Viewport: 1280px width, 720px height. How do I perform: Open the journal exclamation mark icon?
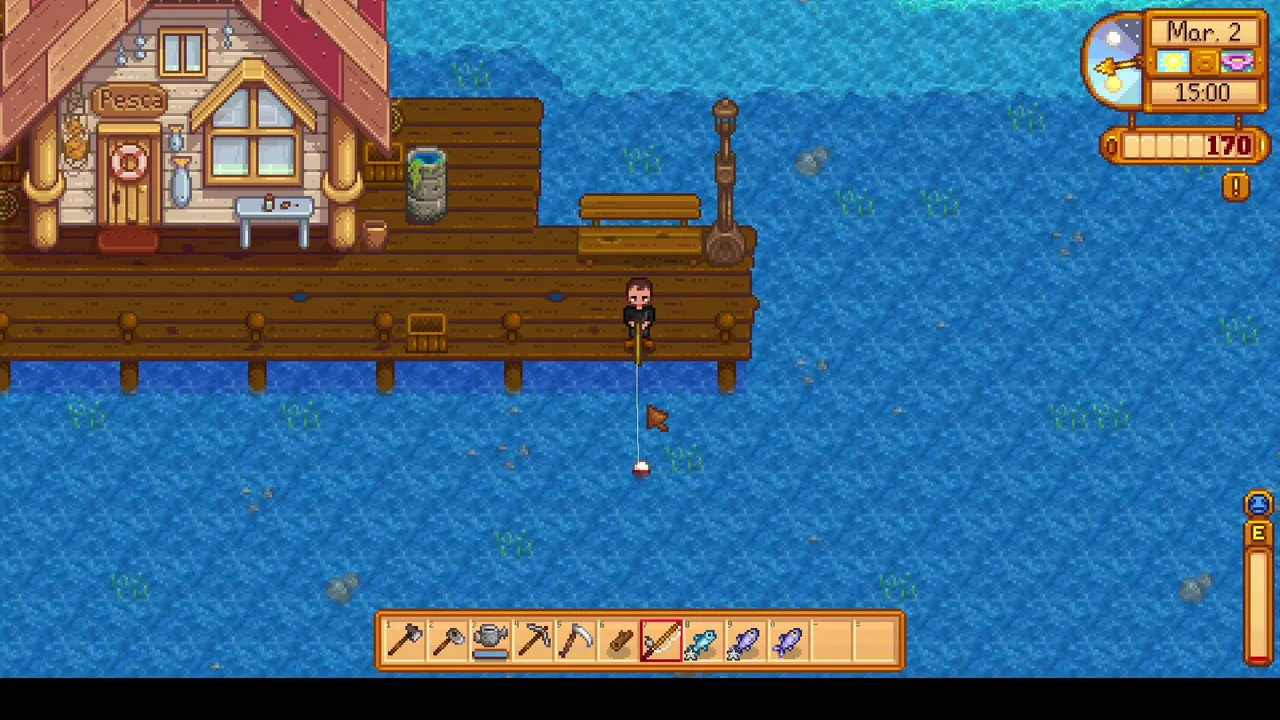[x=1236, y=186]
